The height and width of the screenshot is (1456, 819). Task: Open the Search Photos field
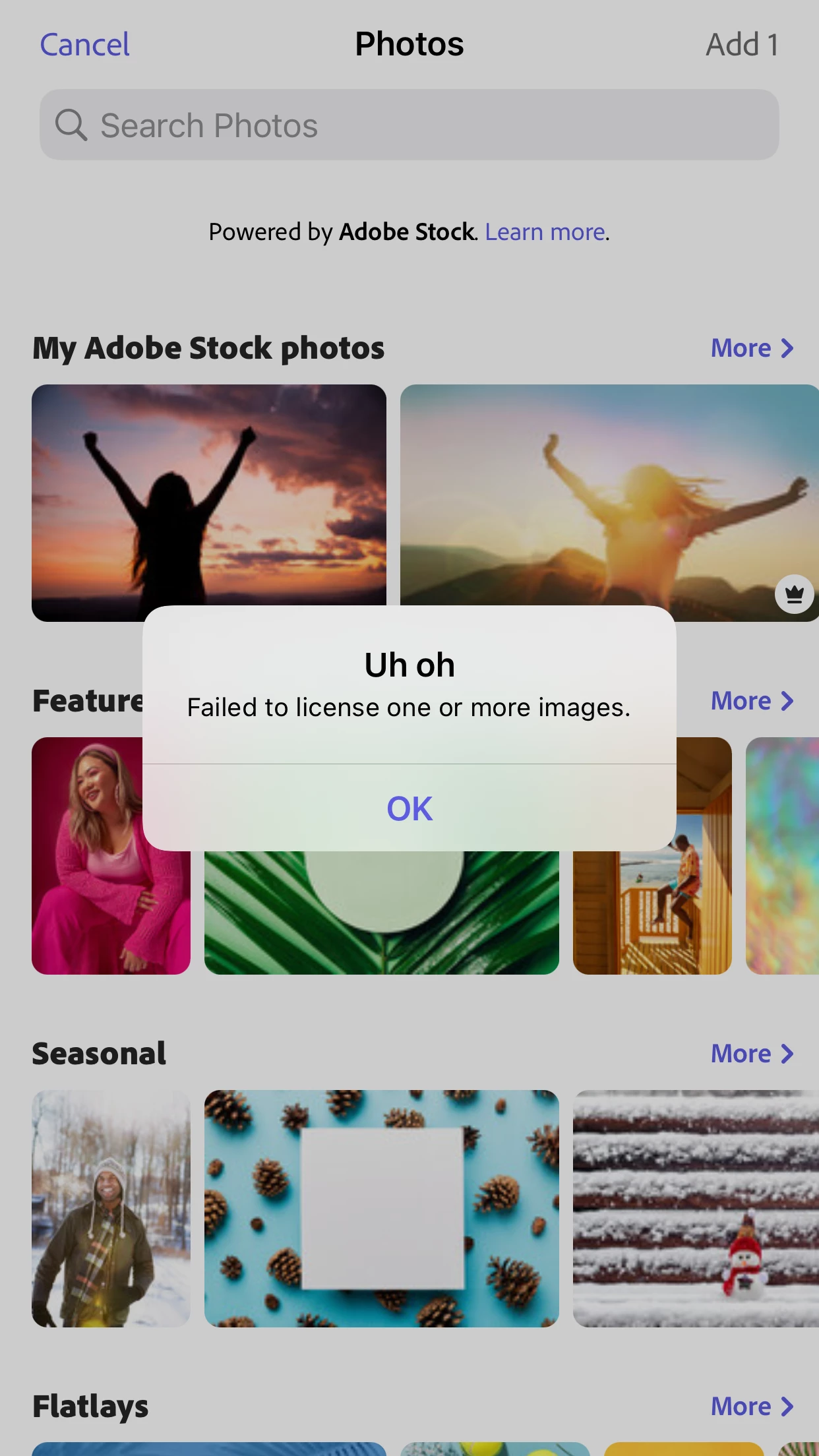click(409, 125)
